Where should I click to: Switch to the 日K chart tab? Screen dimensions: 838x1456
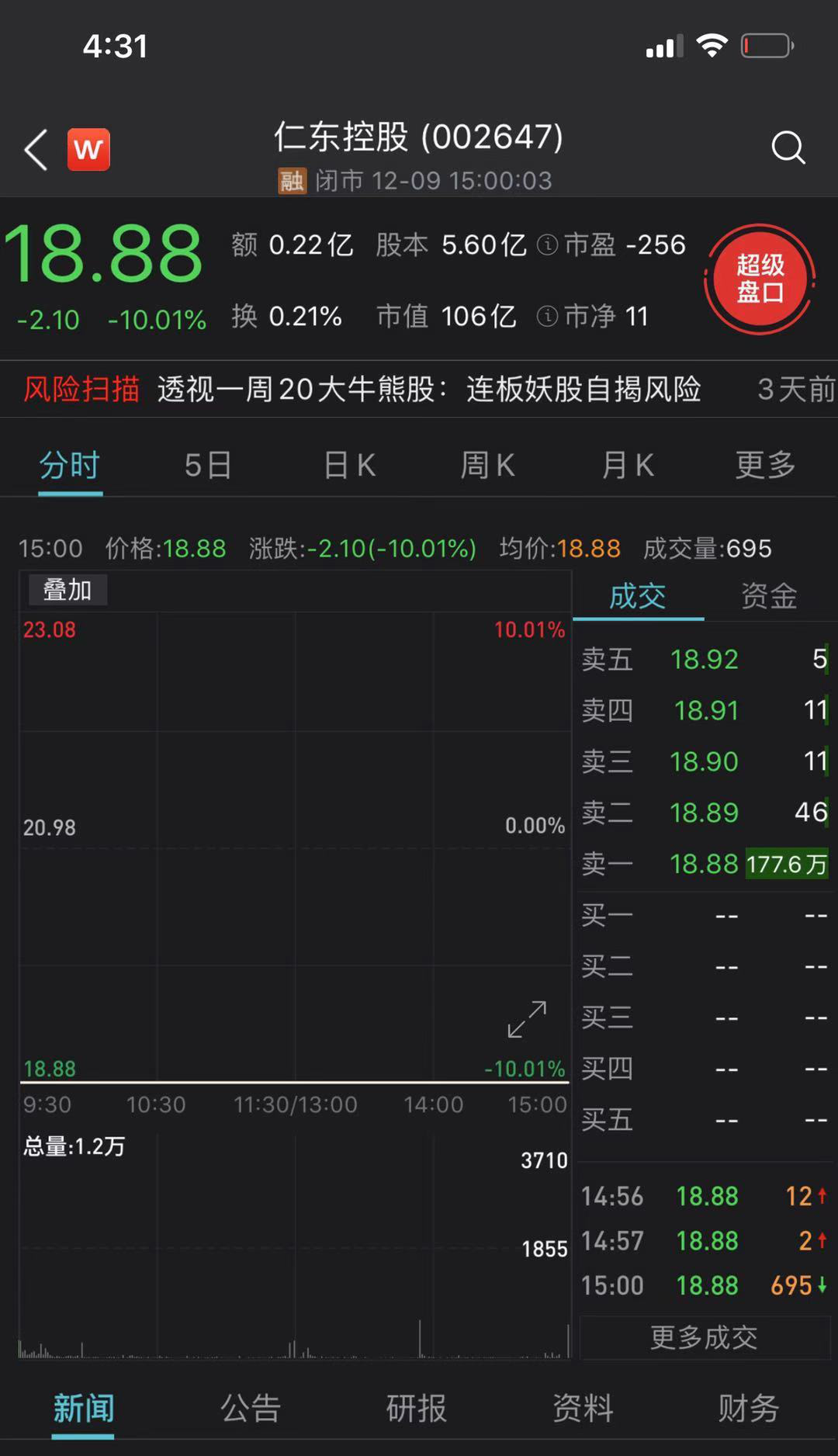click(349, 466)
